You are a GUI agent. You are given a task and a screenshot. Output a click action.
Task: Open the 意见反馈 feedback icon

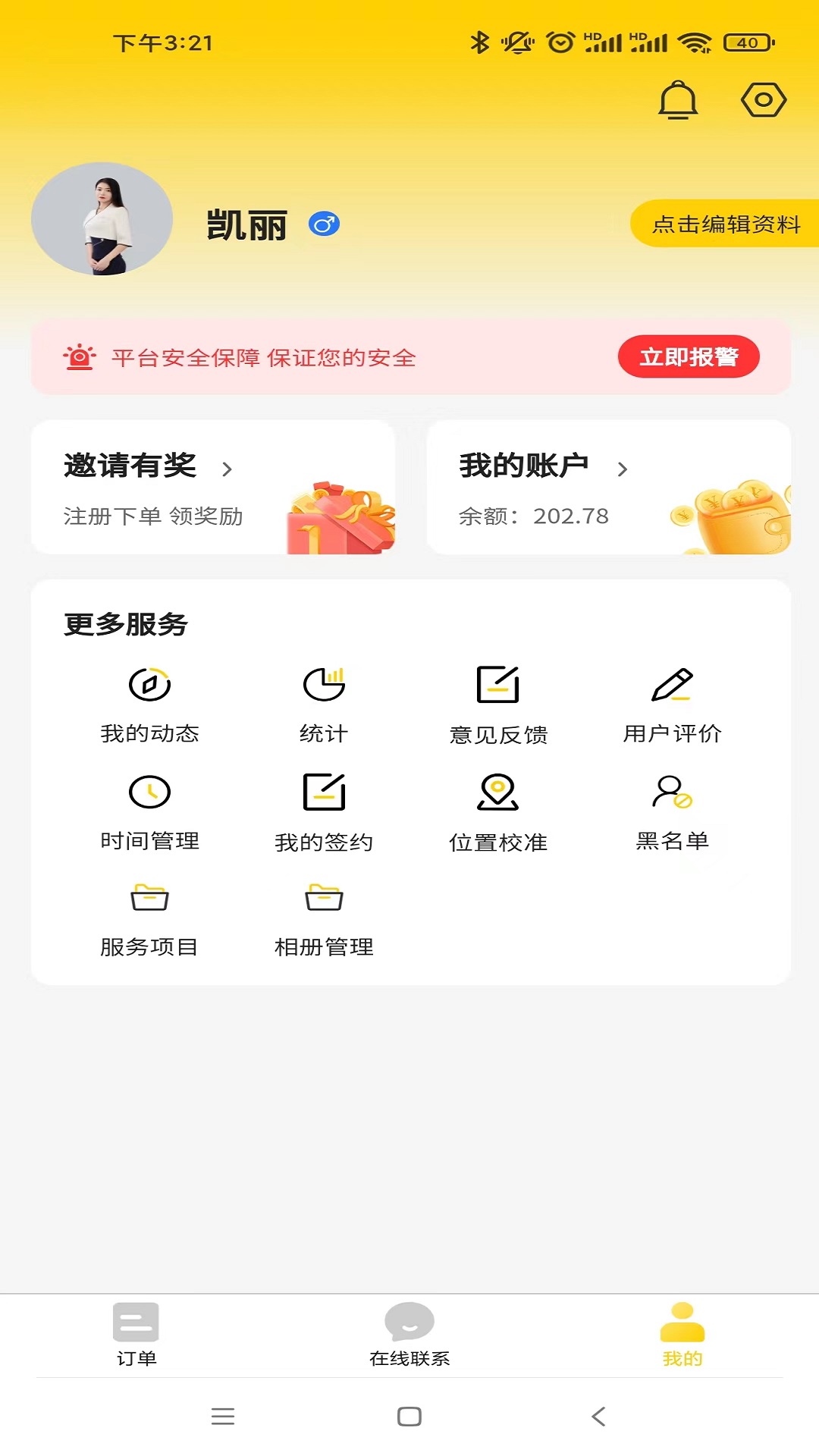click(x=500, y=684)
